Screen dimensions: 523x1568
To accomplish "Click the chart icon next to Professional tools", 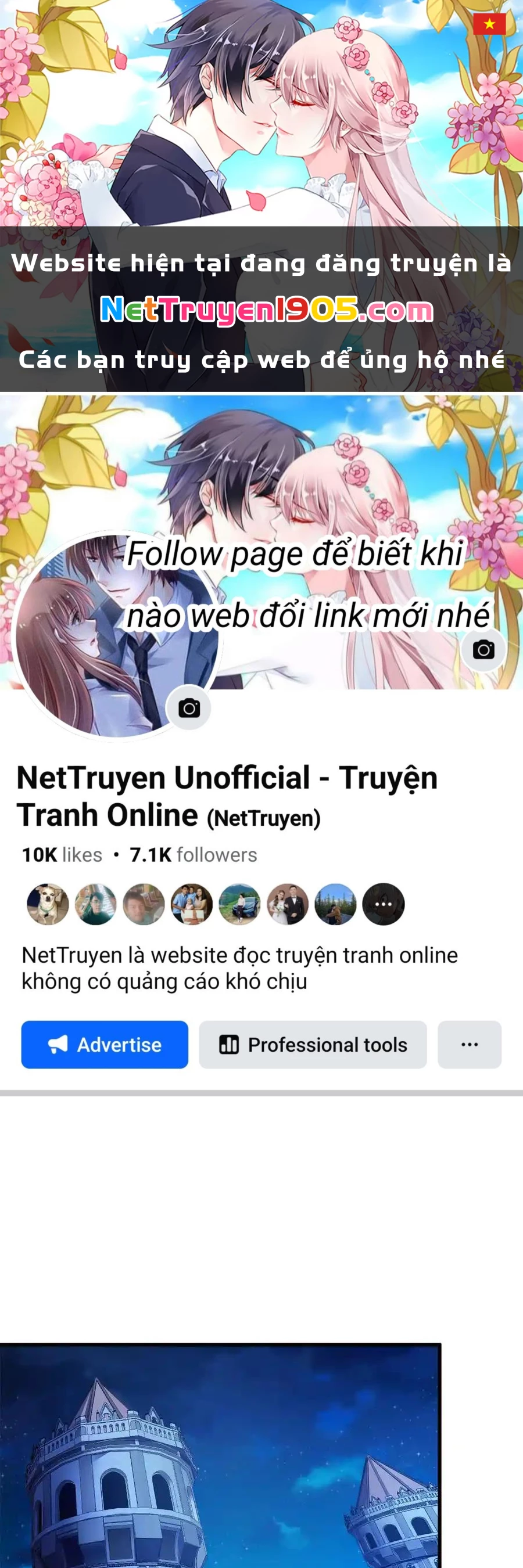I will (x=228, y=1045).
